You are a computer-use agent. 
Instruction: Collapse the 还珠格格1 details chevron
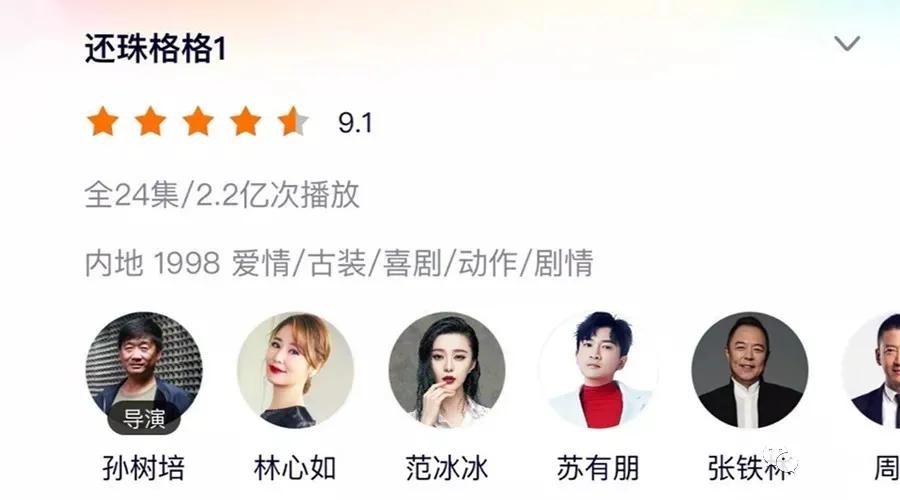(847, 44)
